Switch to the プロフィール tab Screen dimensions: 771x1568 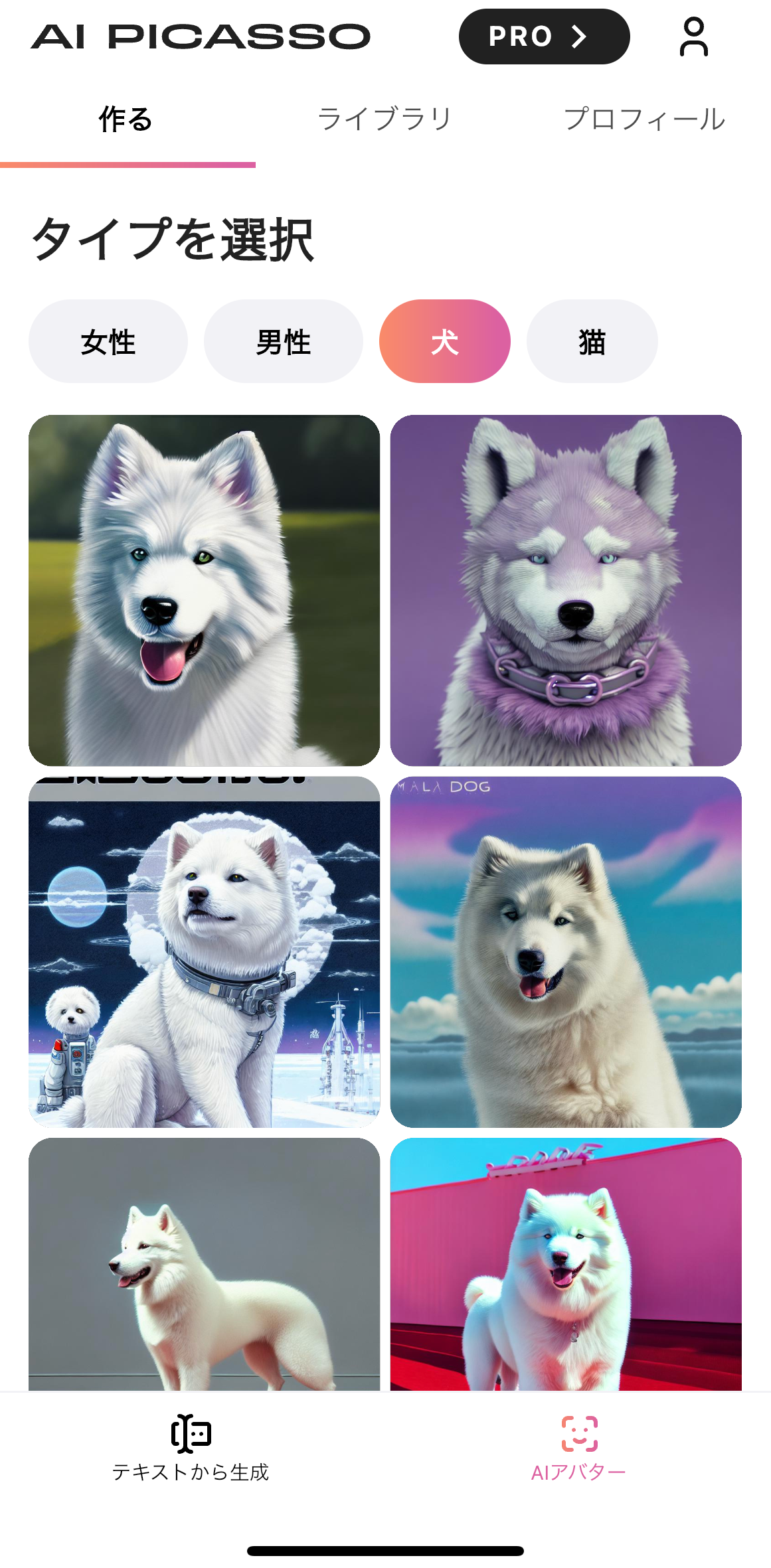643,119
